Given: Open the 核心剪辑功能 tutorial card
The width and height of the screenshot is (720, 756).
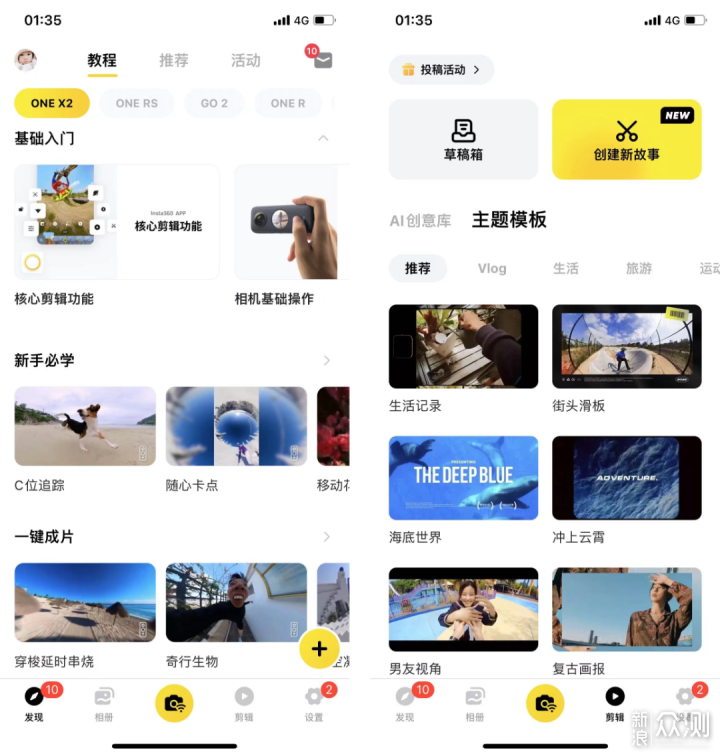Looking at the screenshot, I should tap(116, 223).
